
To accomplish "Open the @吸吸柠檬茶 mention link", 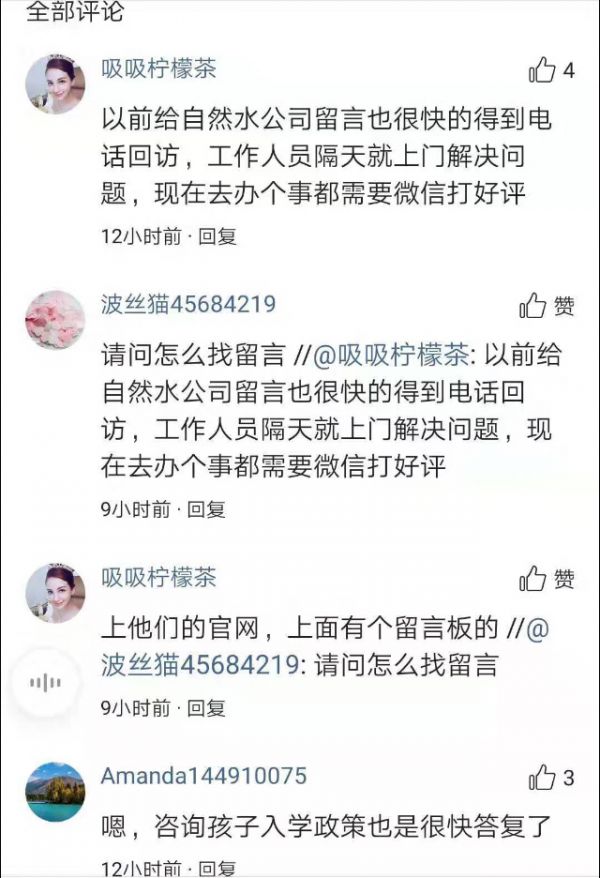I will point(391,354).
